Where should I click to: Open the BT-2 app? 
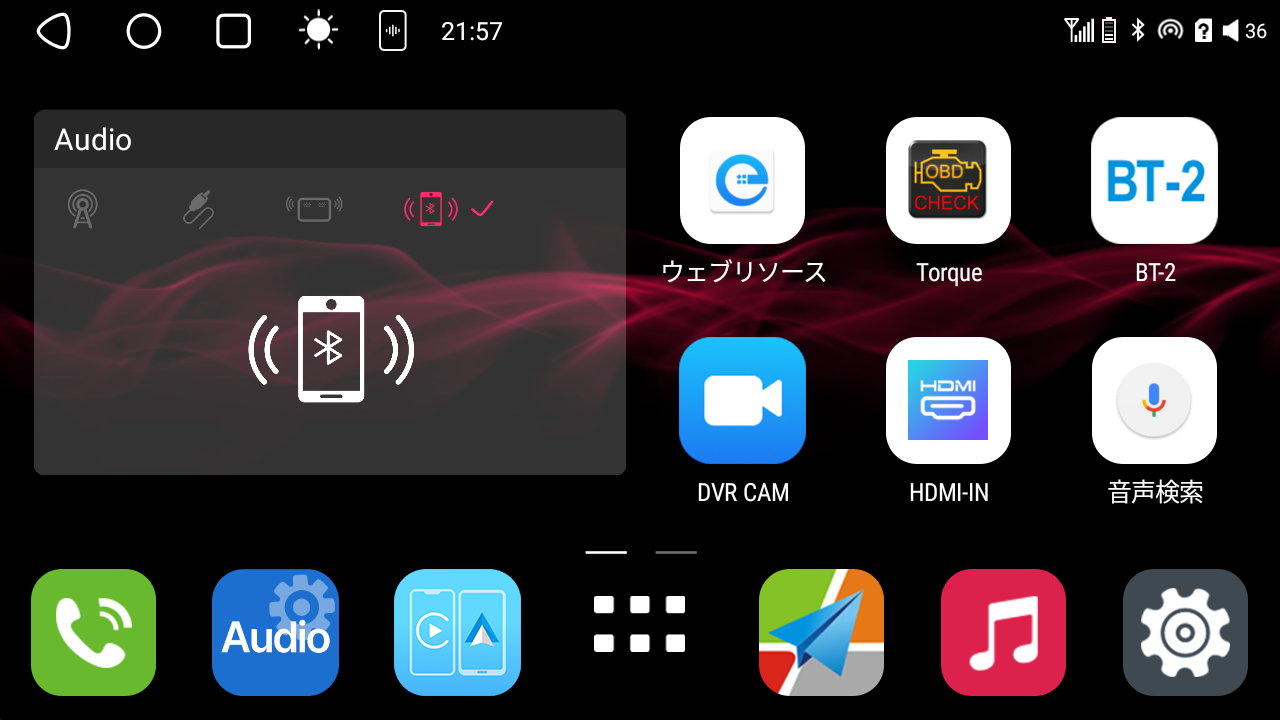pos(1154,181)
